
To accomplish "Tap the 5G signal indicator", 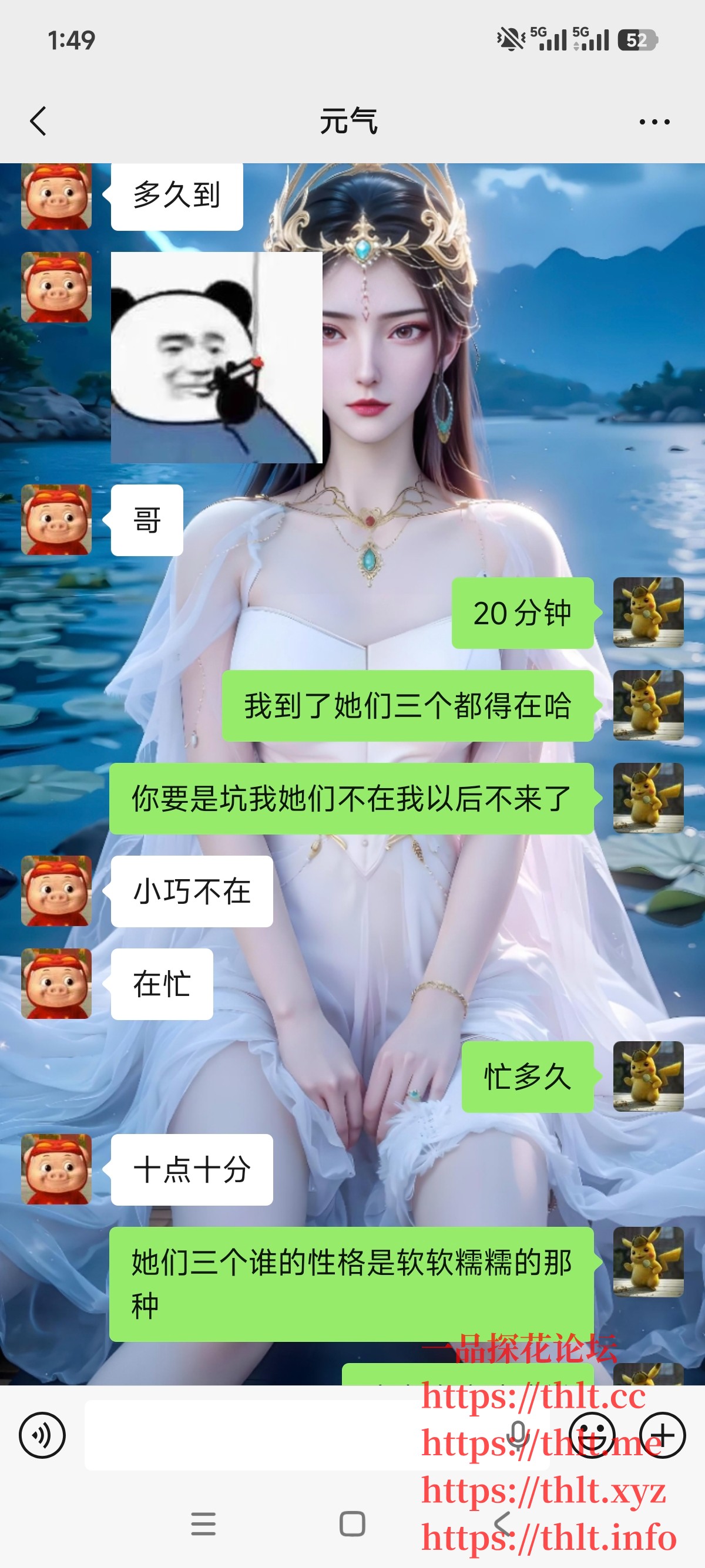I will coord(548,40).
